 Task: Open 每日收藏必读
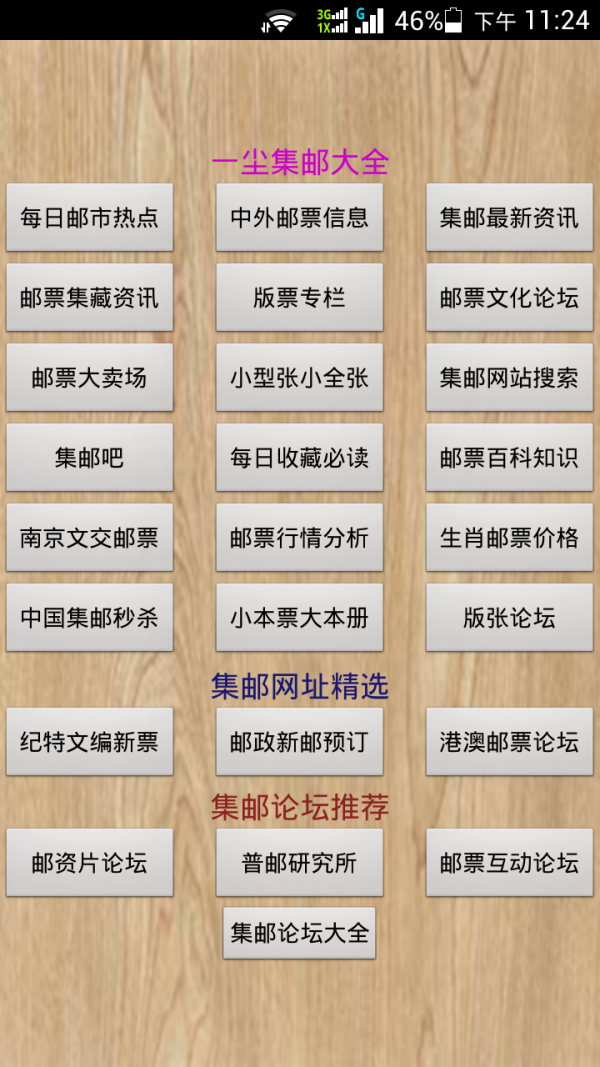(299, 457)
